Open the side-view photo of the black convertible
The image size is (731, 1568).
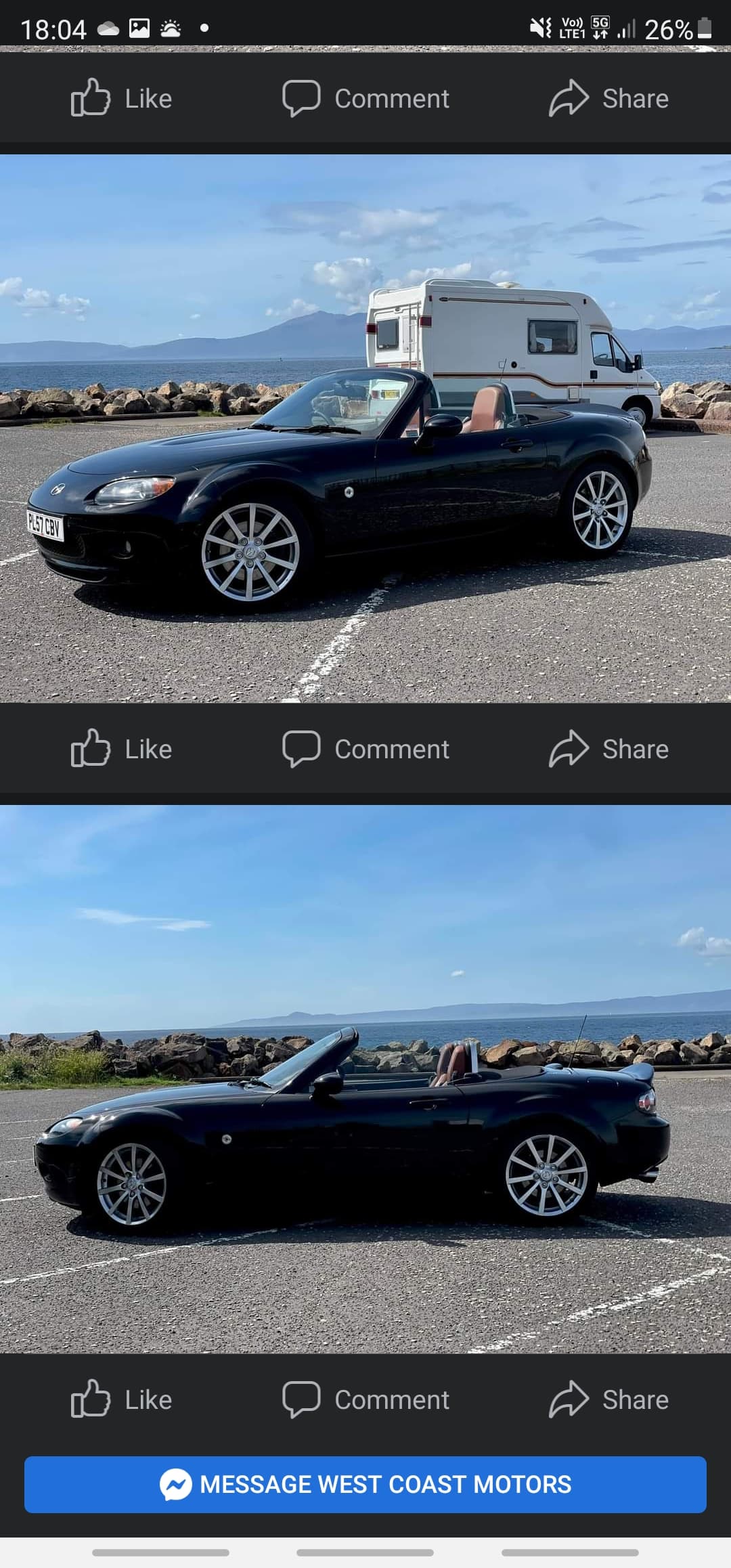point(365,1079)
